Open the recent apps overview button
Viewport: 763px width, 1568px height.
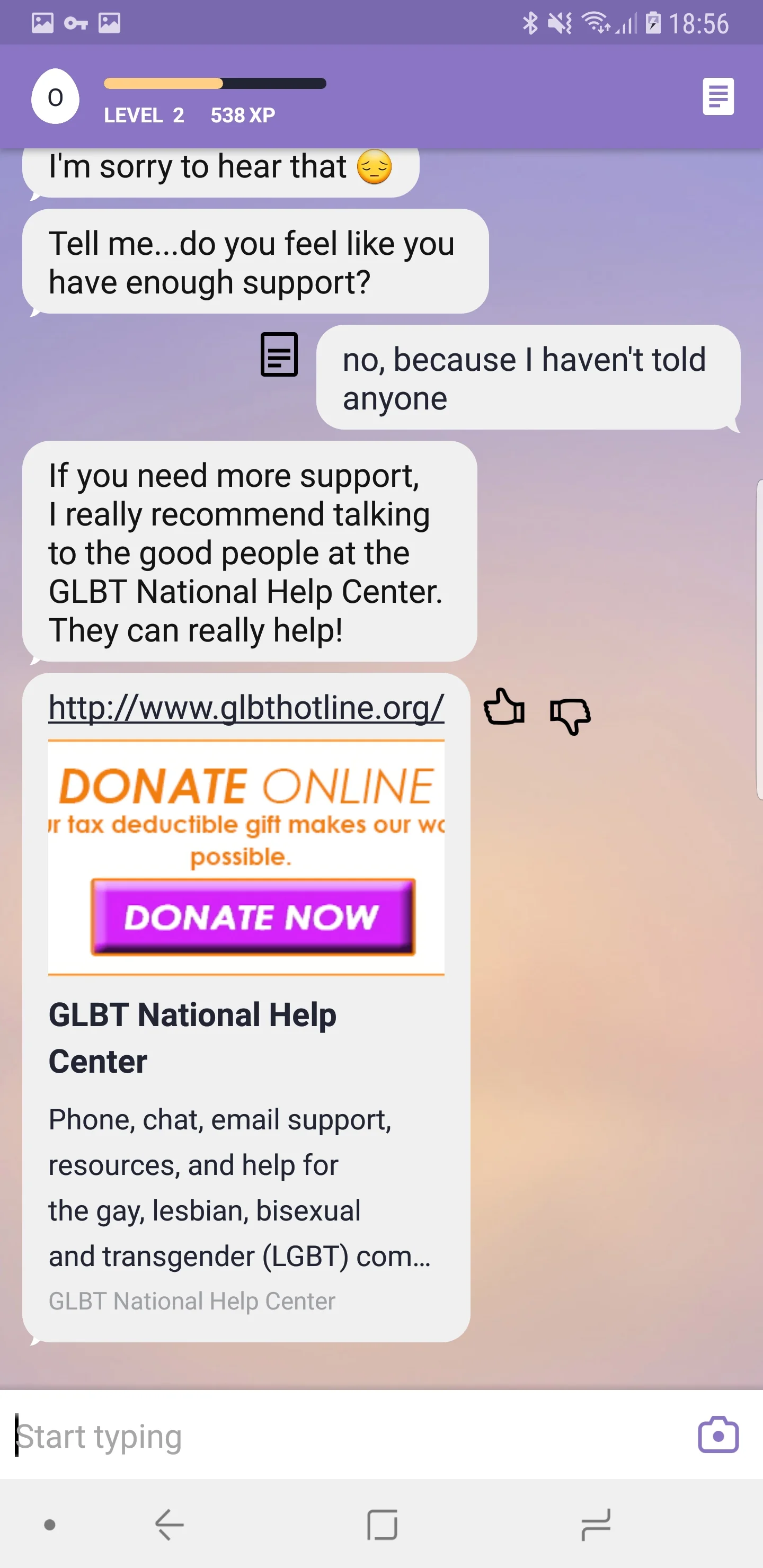(x=595, y=1525)
